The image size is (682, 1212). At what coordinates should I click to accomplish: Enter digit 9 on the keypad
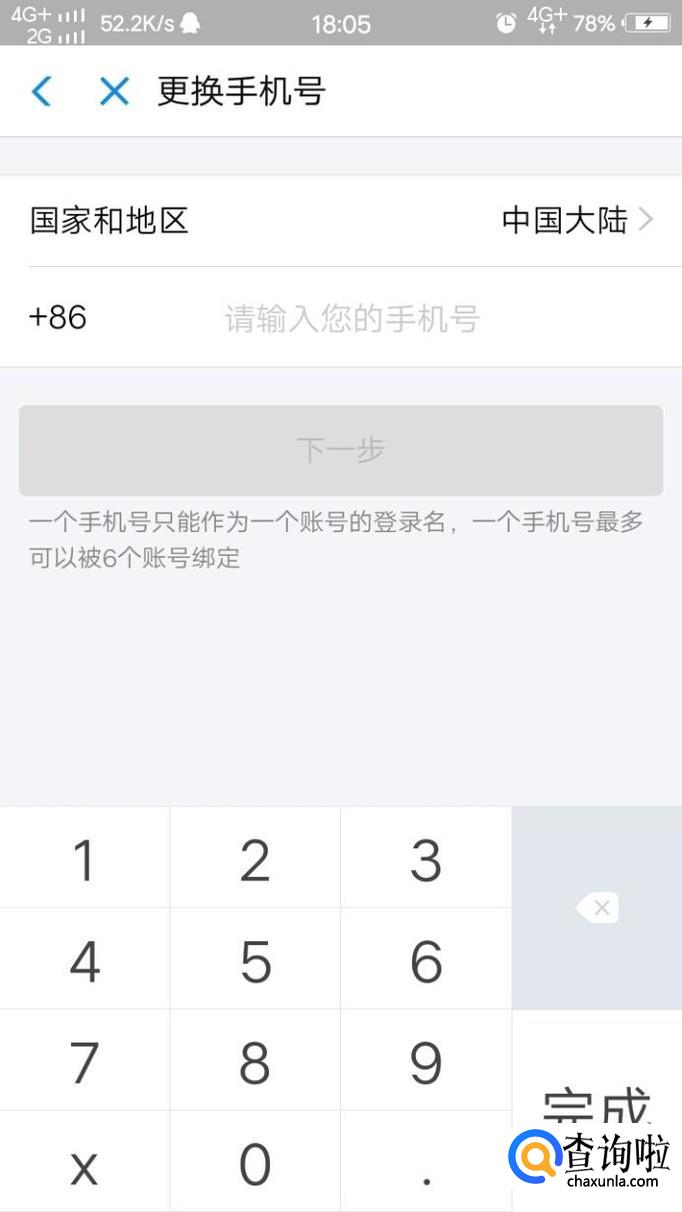[x=426, y=1061]
